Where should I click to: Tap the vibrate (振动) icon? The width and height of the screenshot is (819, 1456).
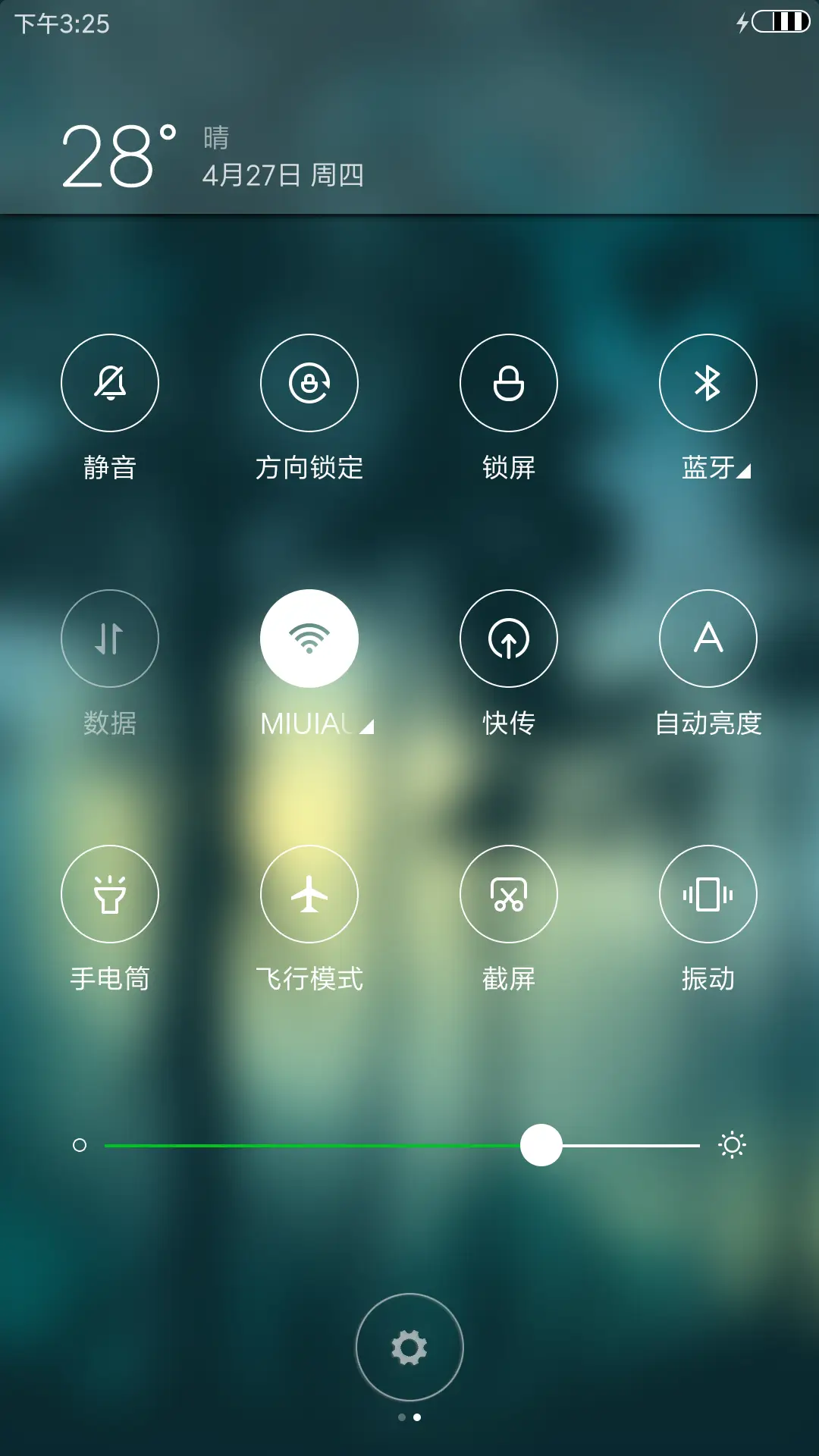[x=708, y=895]
